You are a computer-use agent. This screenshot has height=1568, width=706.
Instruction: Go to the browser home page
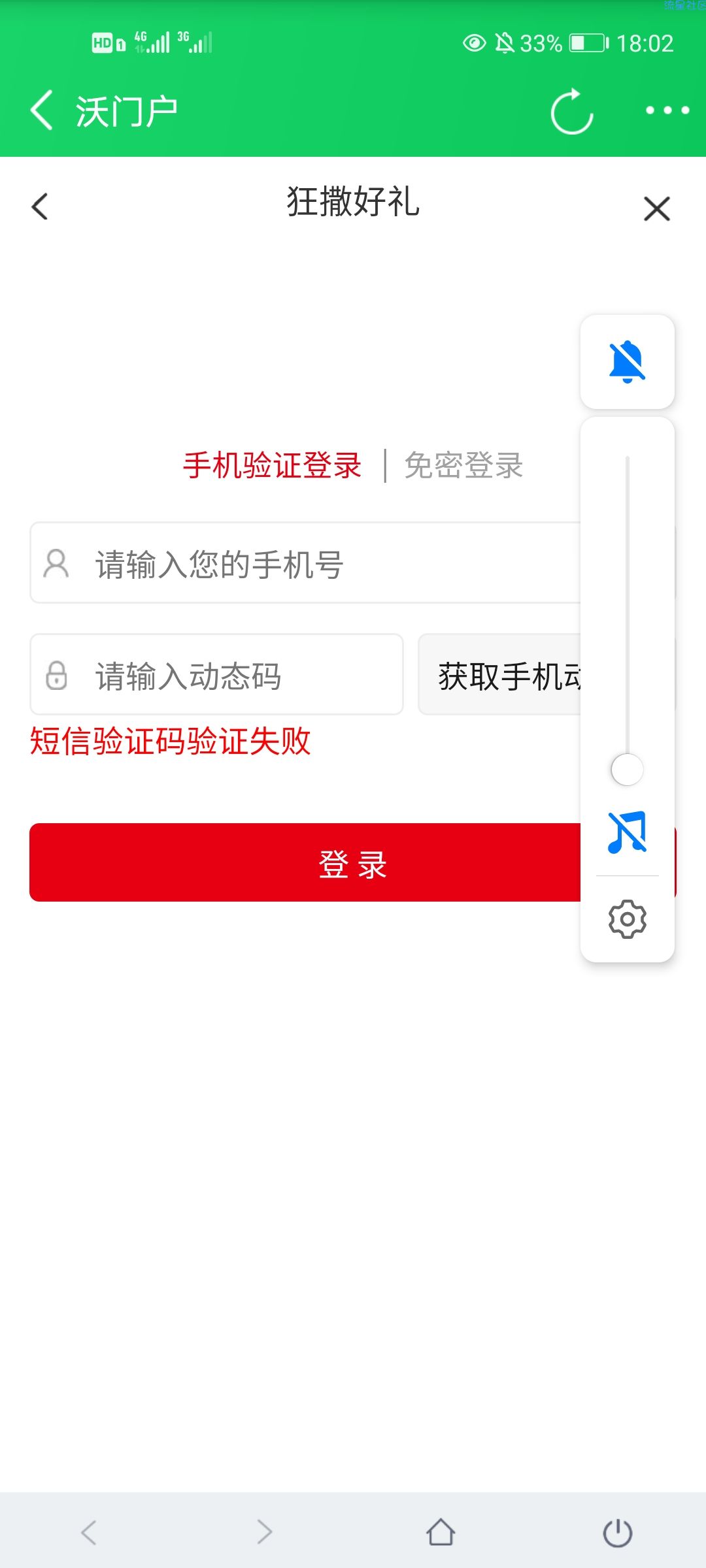[x=441, y=1531]
